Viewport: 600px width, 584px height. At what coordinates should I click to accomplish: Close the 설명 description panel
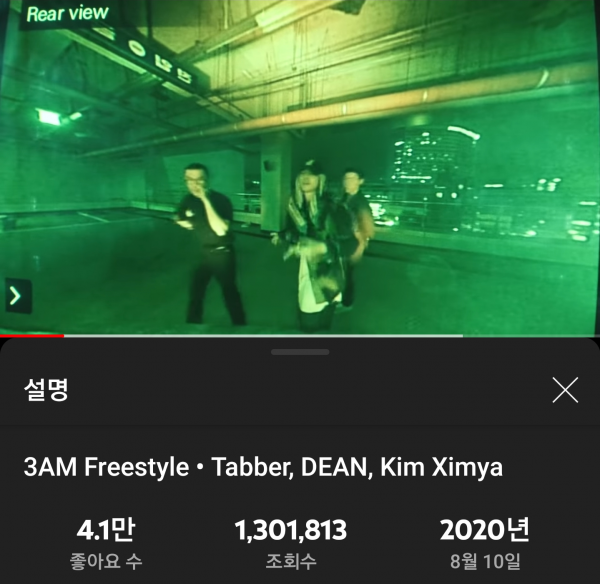click(x=565, y=390)
